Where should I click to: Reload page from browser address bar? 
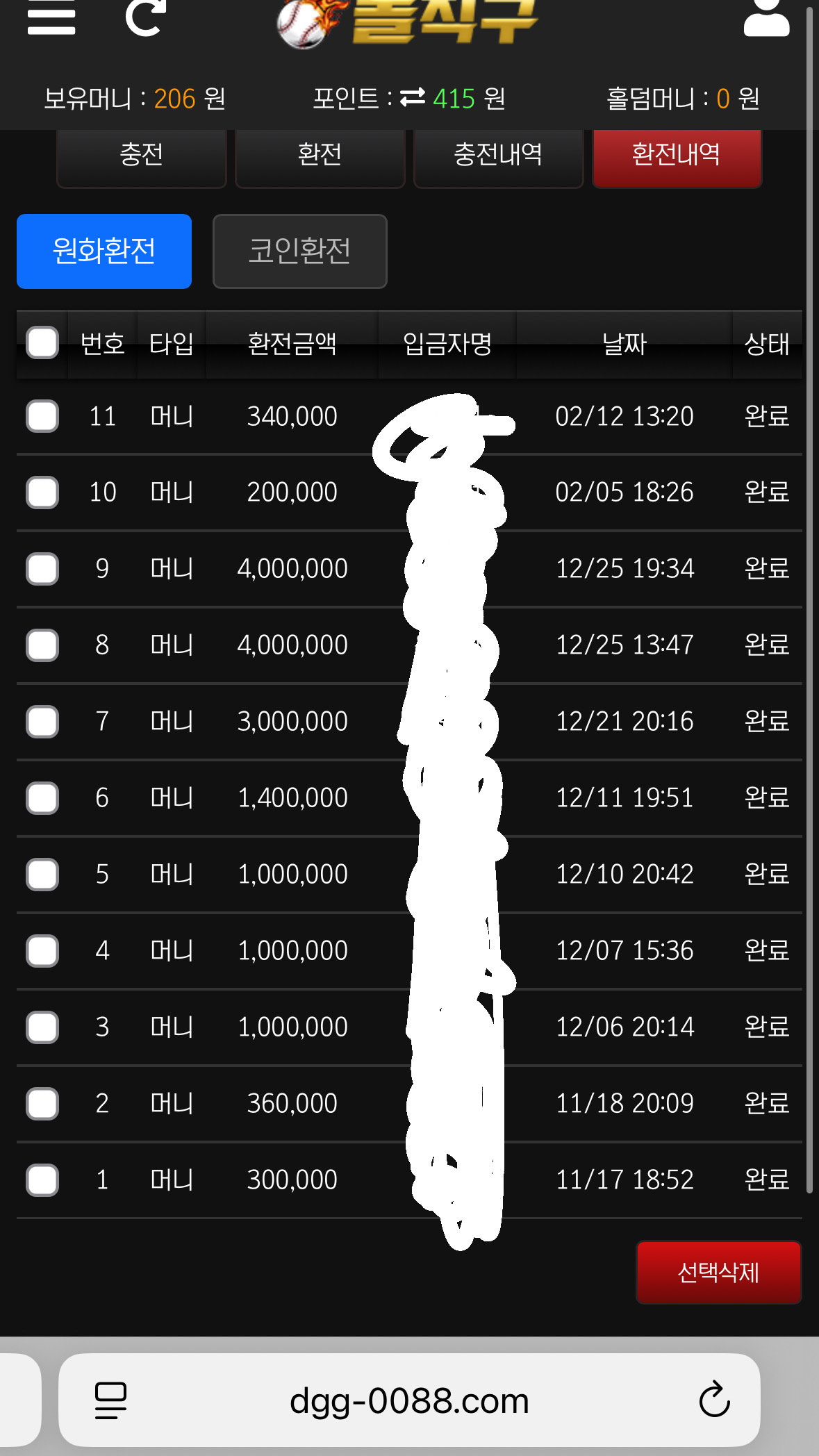click(x=714, y=1400)
